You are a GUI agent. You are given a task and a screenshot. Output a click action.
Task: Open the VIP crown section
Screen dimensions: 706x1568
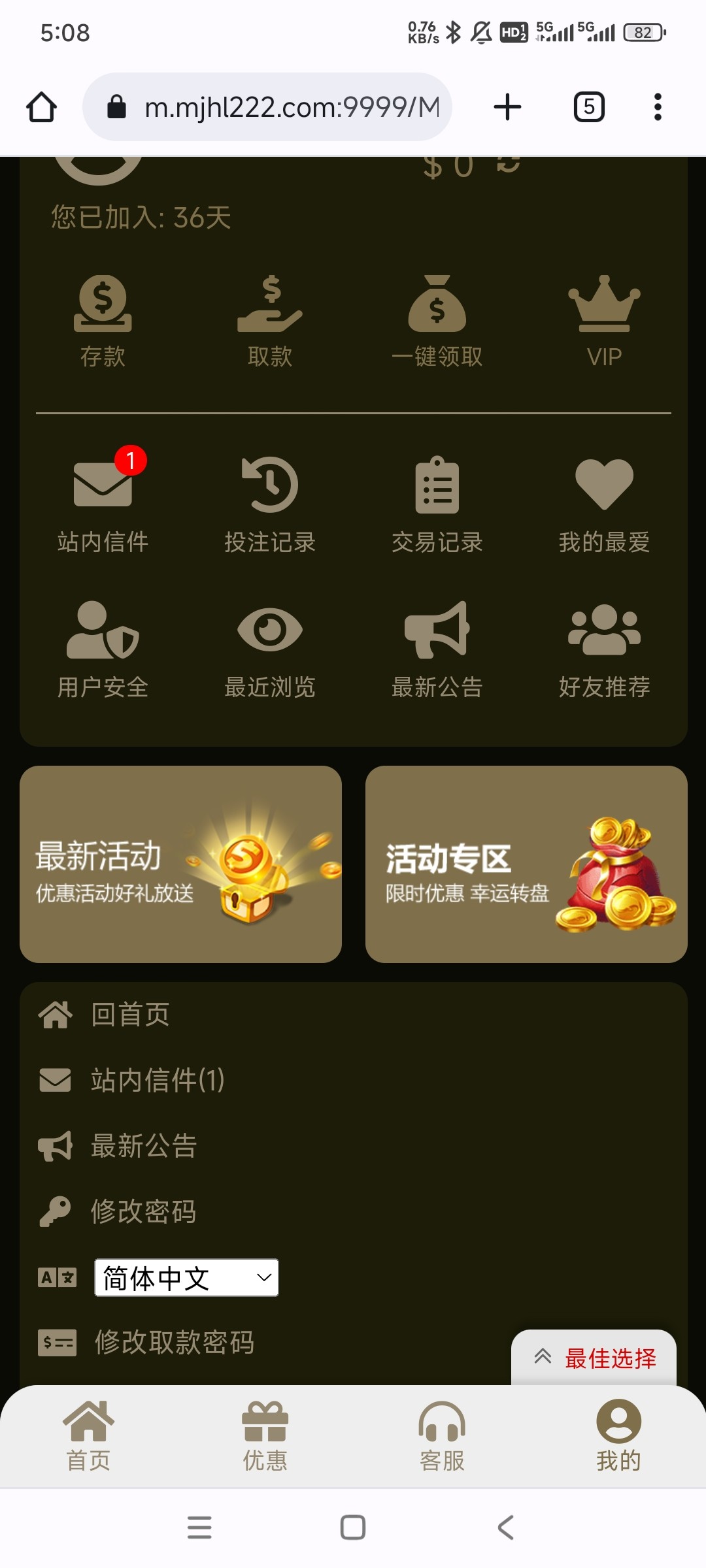coord(604,320)
